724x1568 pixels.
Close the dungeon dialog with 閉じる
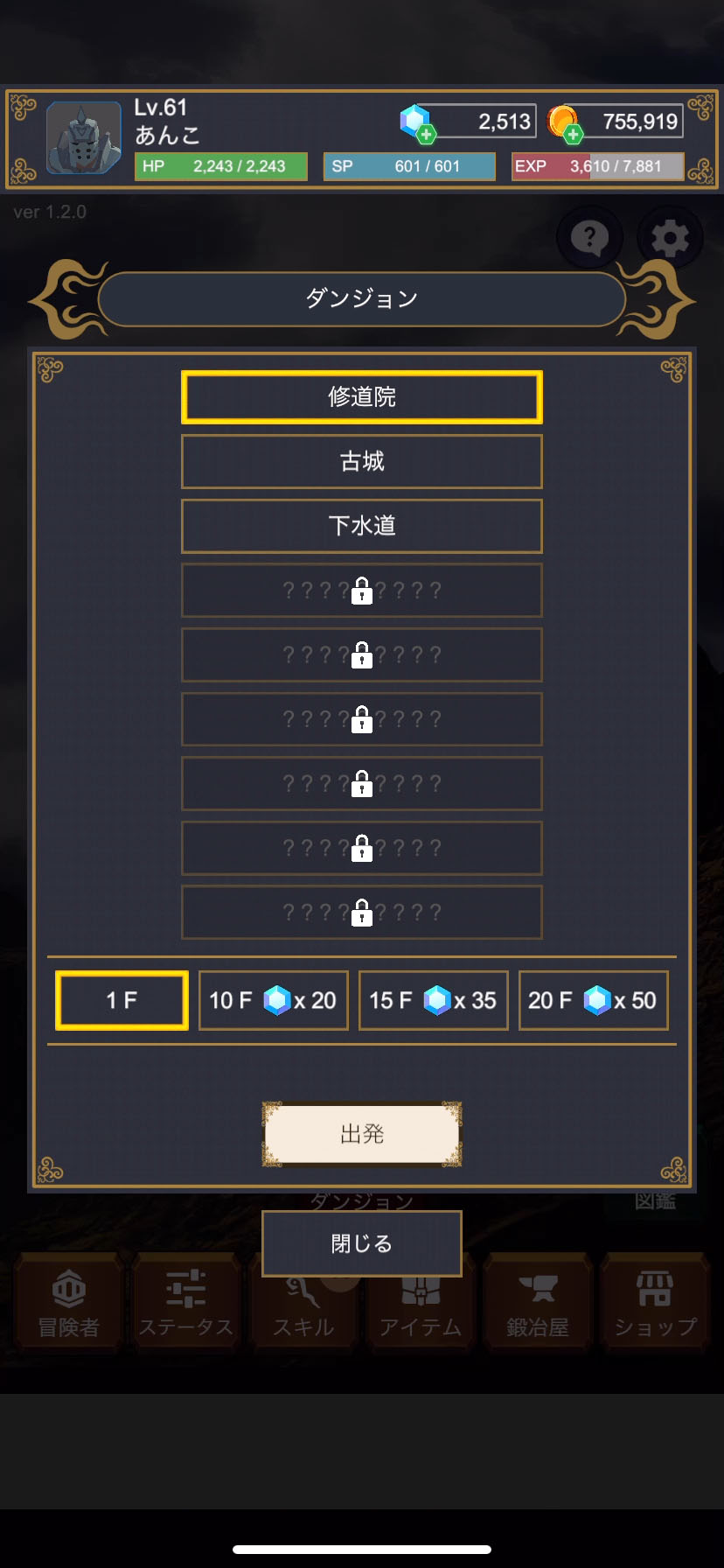click(361, 1243)
